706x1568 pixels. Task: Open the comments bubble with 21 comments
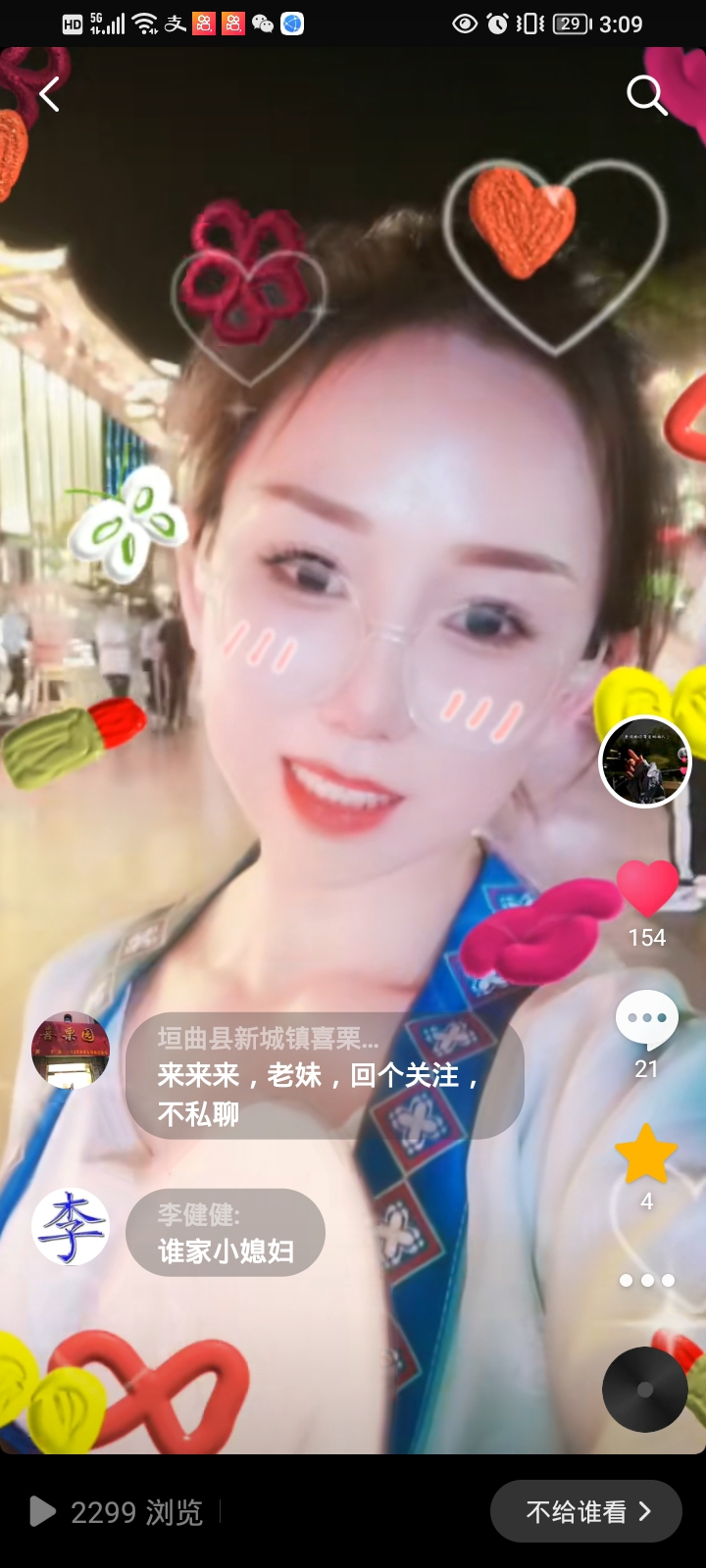647,1021
